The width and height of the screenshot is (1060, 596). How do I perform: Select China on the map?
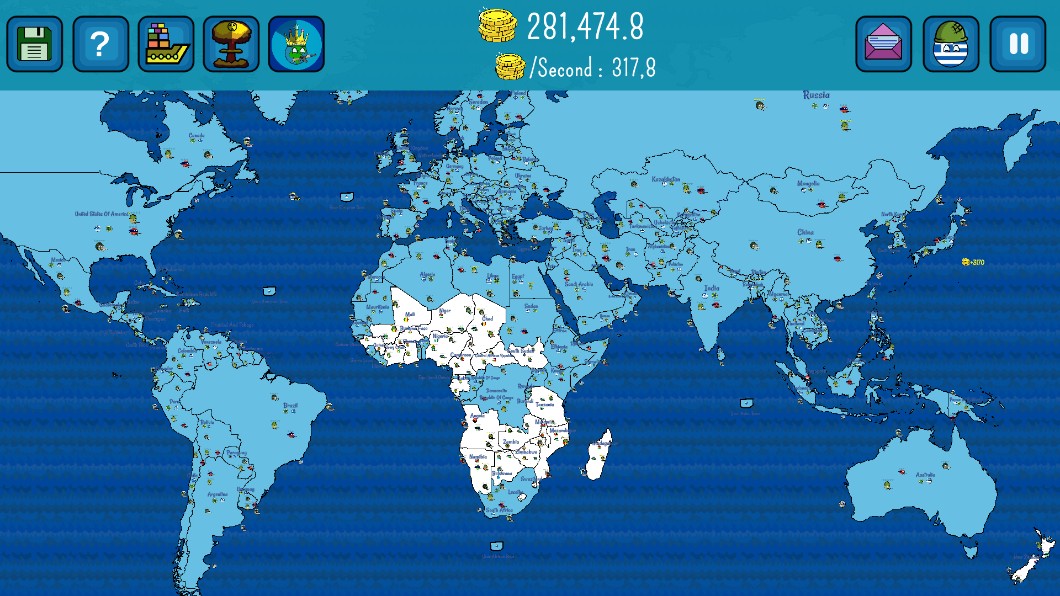pyautogui.click(x=804, y=232)
